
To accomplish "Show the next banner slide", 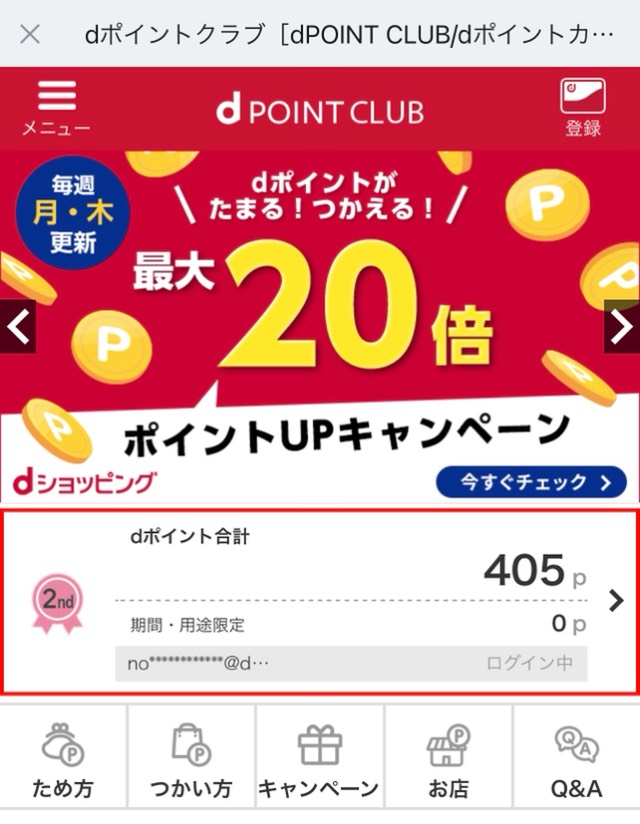I will tap(621, 326).
